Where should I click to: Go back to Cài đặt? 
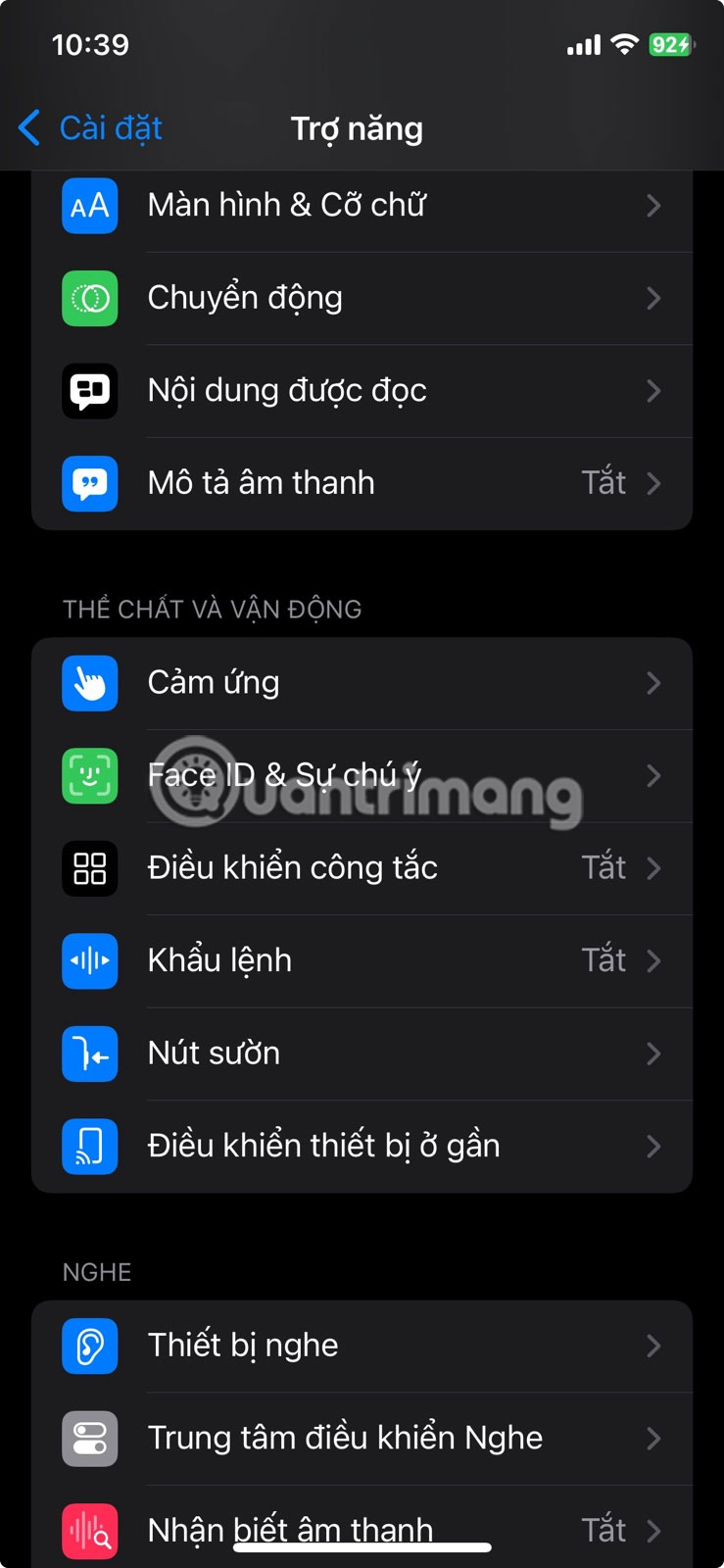click(x=90, y=128)
